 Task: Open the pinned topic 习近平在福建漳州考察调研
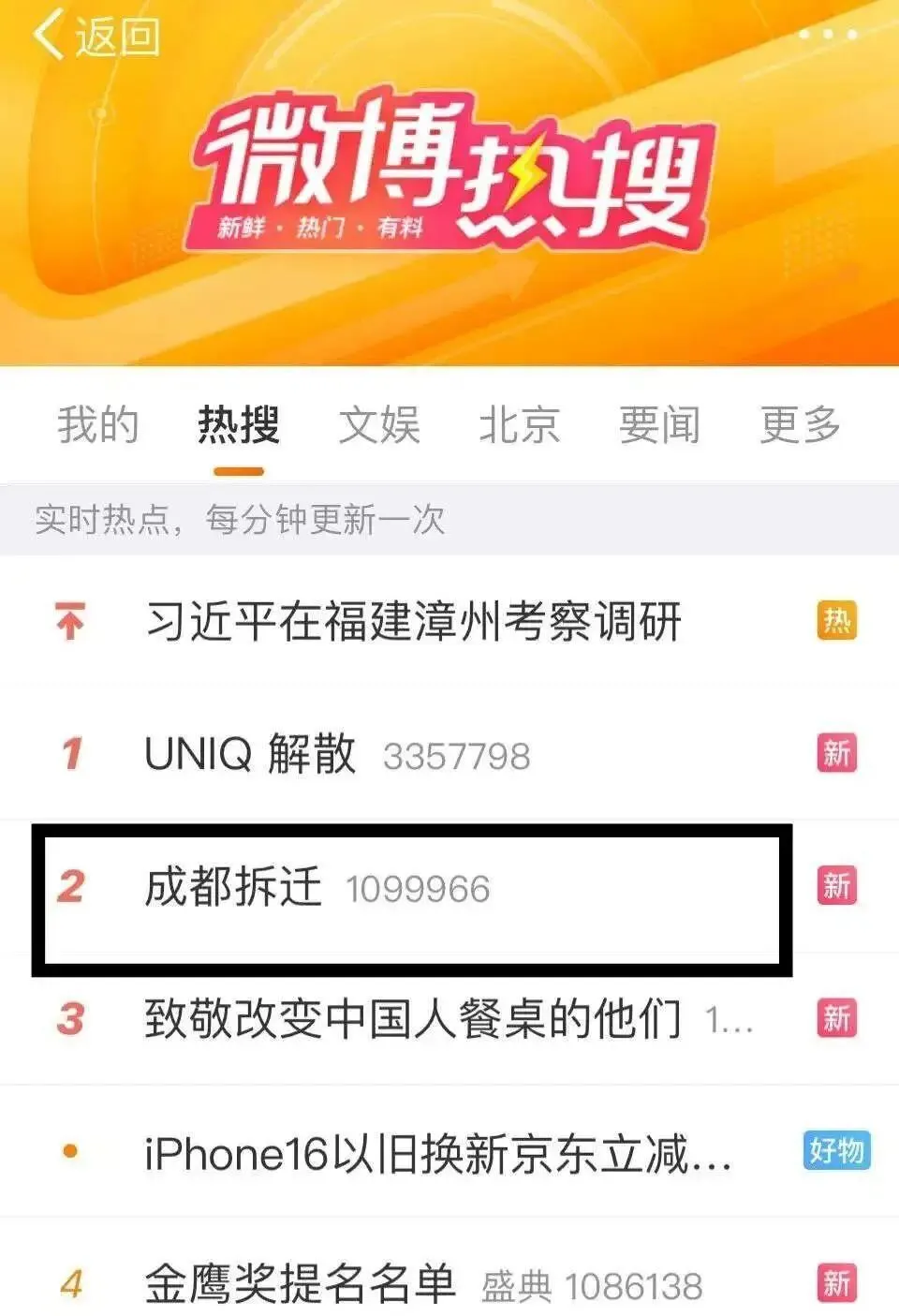[x=413, y=622]
